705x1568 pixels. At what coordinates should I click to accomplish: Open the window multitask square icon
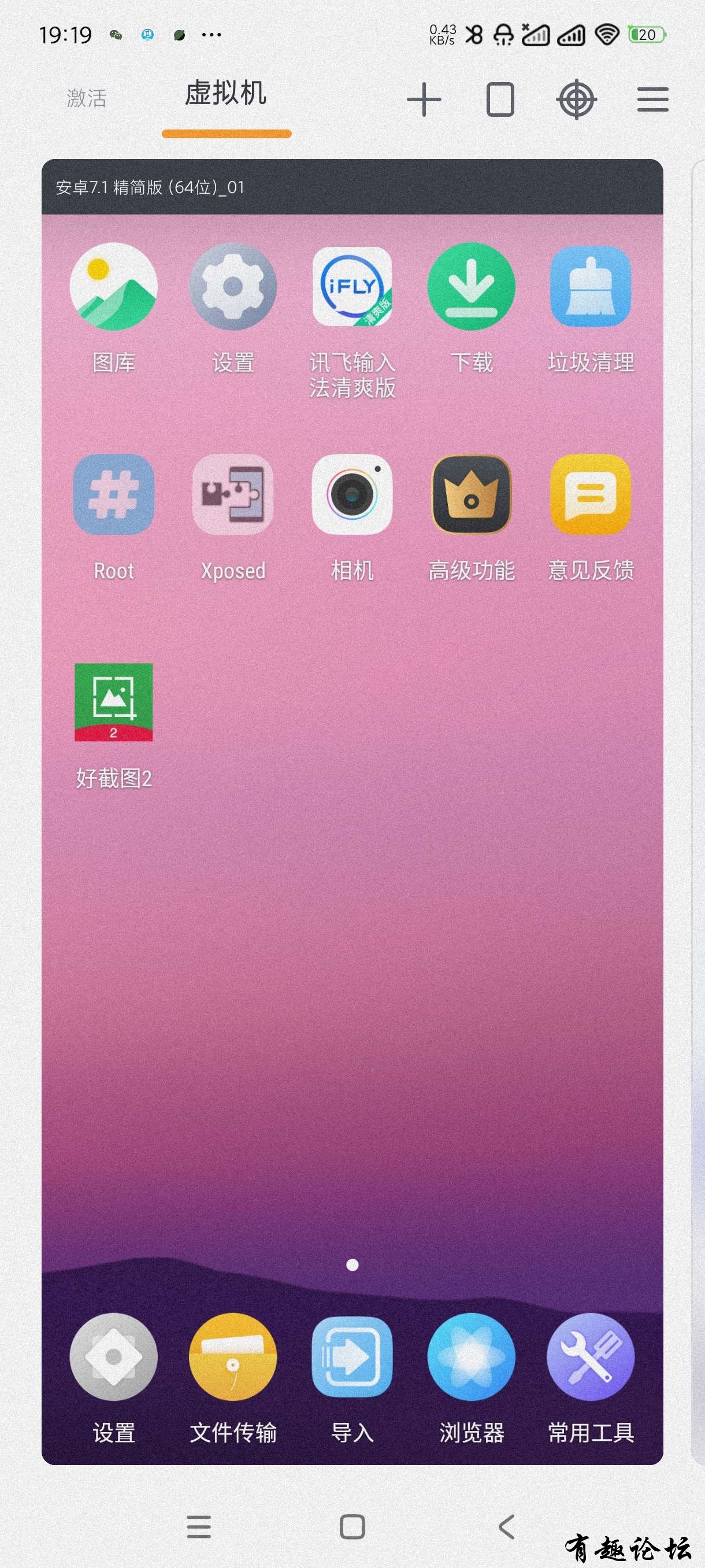pos(500,99)
